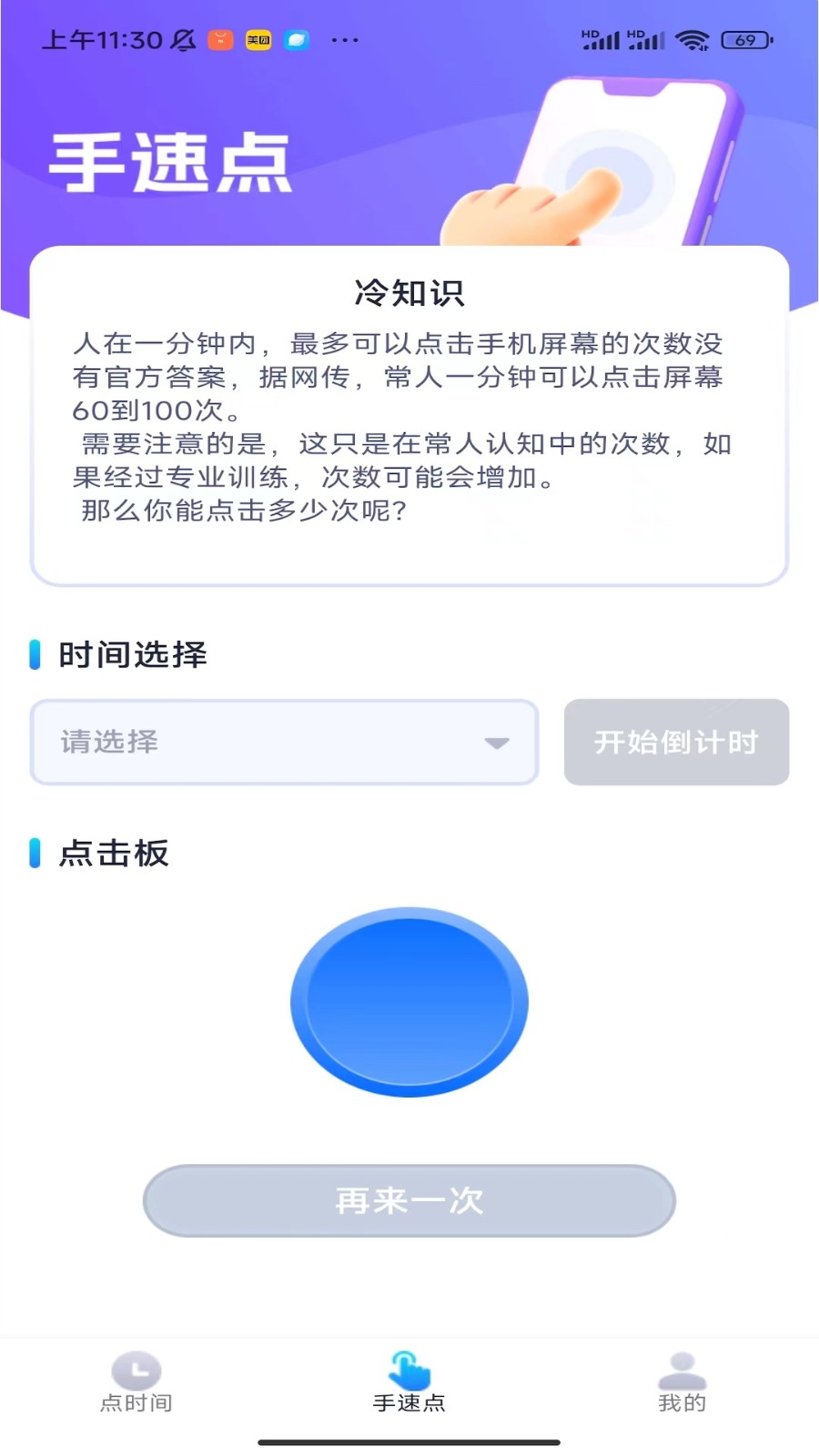819x1456 pixels.
Task: Open the 请选择 time dropdown
Action: [285, 742]
